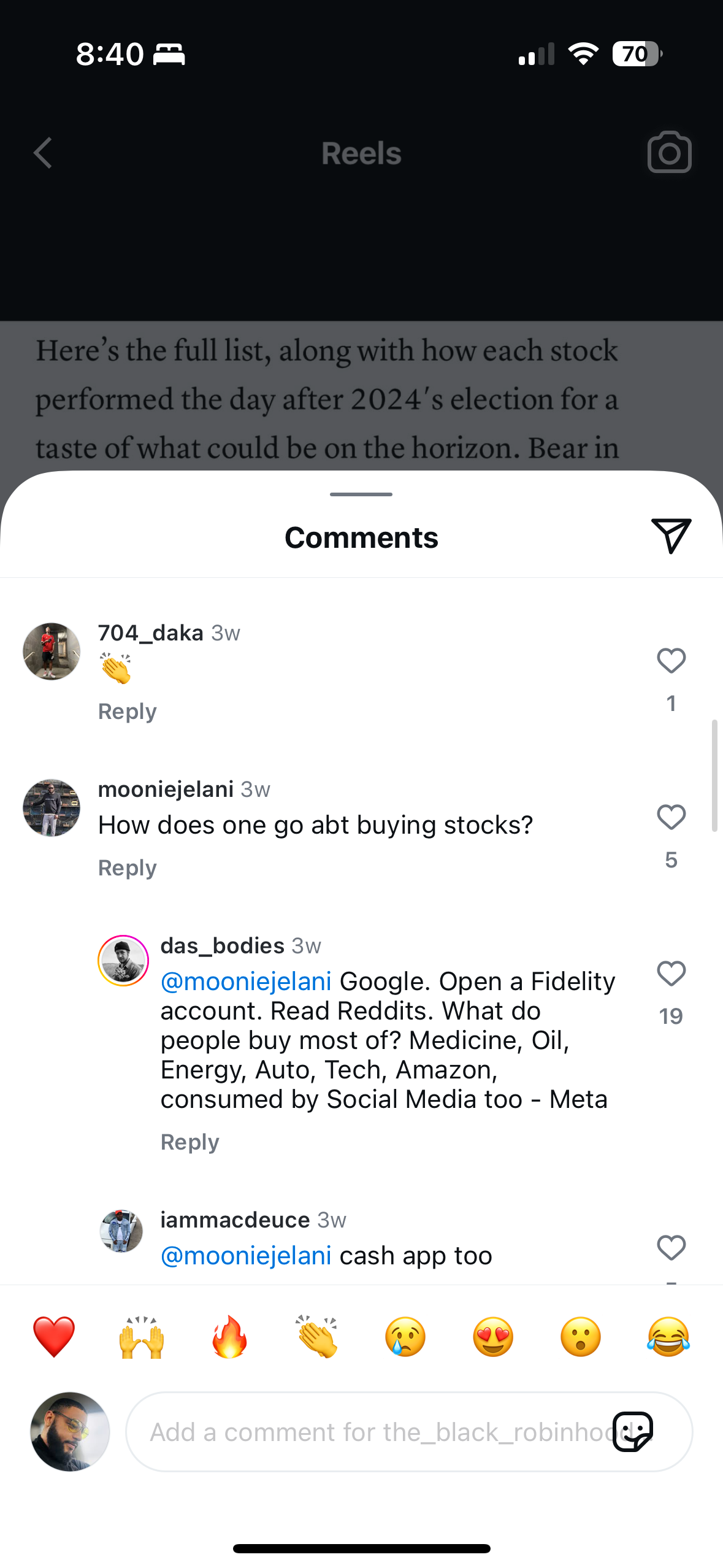Reply to mooniejelani's comment
Viewport: 723px width, 1568px height.
(128, 868)
